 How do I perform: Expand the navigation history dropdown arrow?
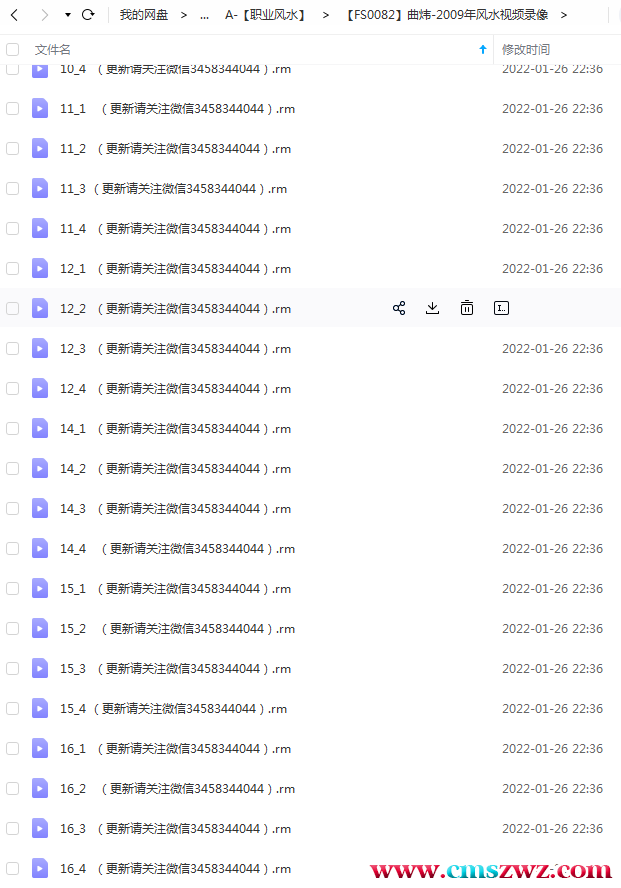67,15
